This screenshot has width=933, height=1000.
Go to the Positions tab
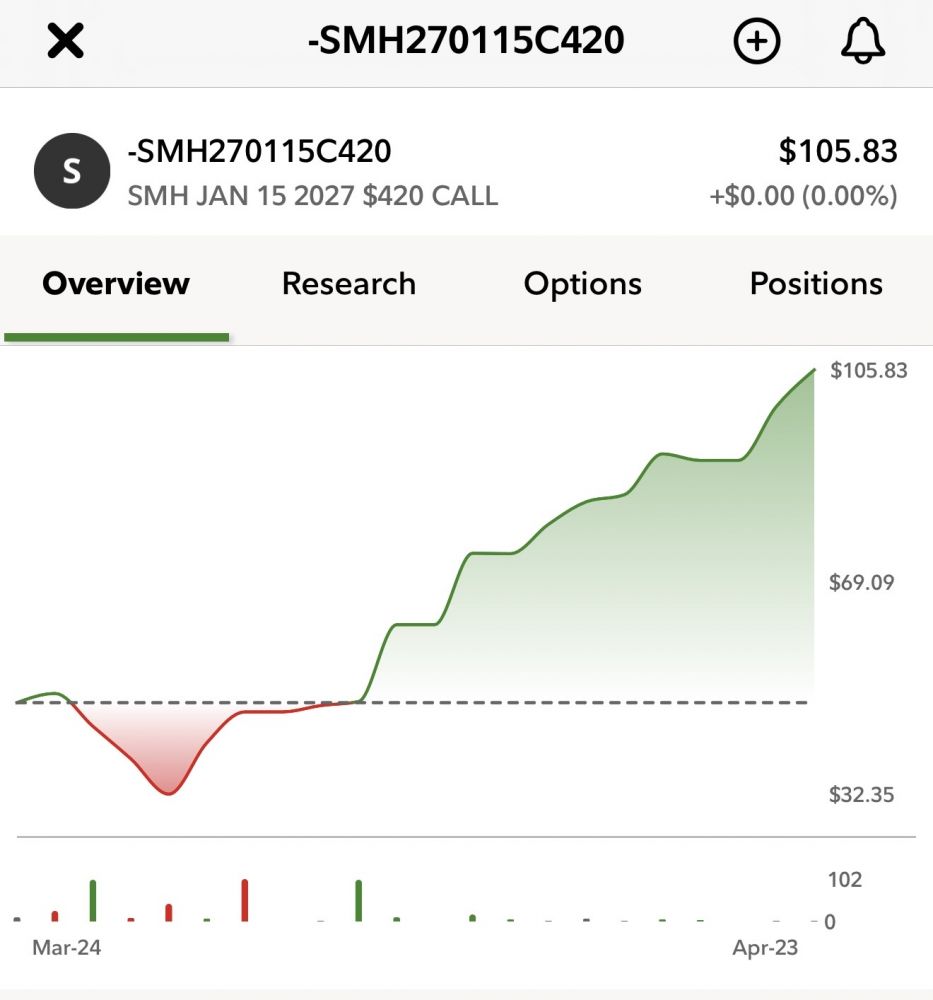816,284
